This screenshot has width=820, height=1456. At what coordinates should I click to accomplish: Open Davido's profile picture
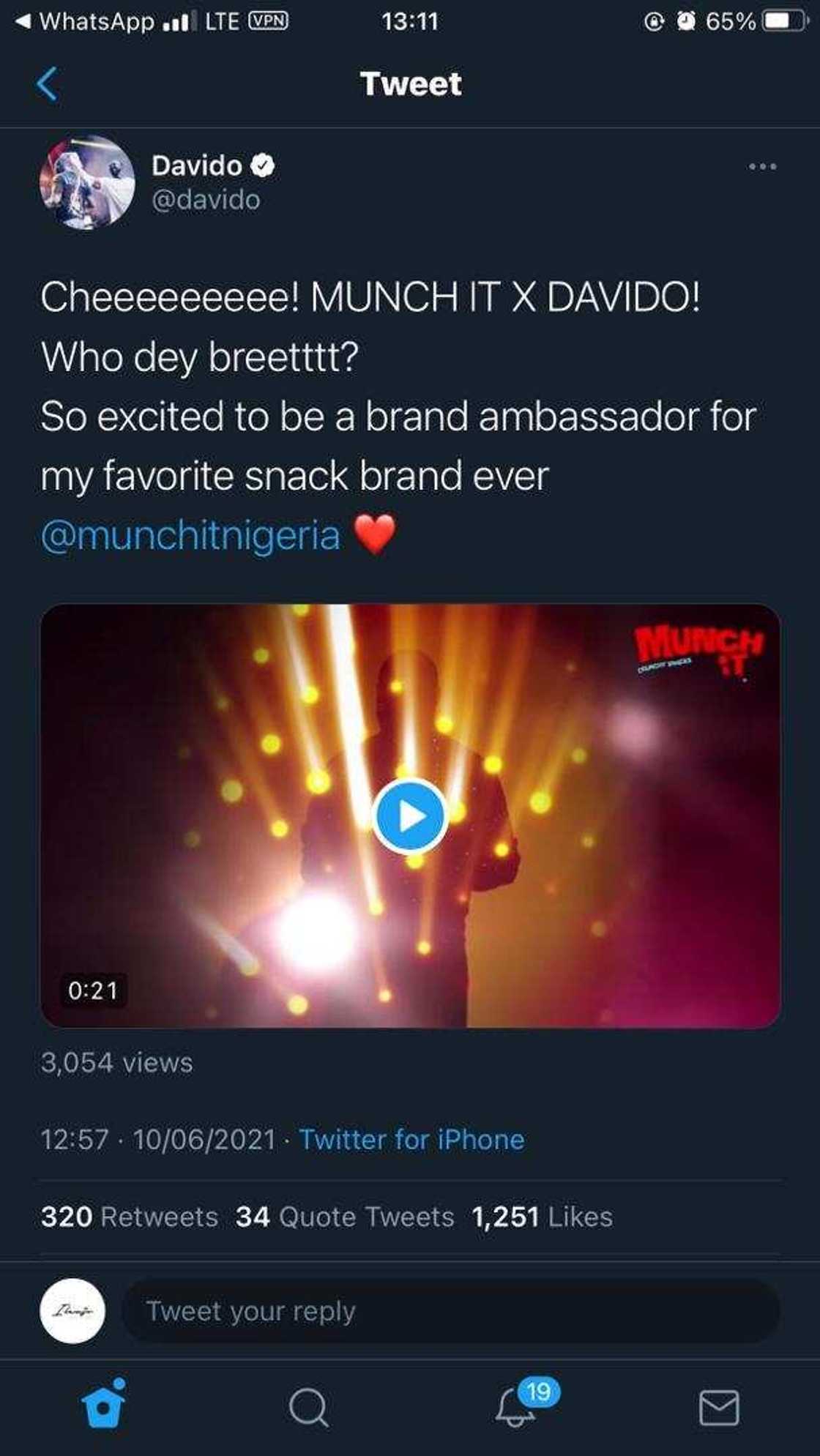(x=87, y=182)
